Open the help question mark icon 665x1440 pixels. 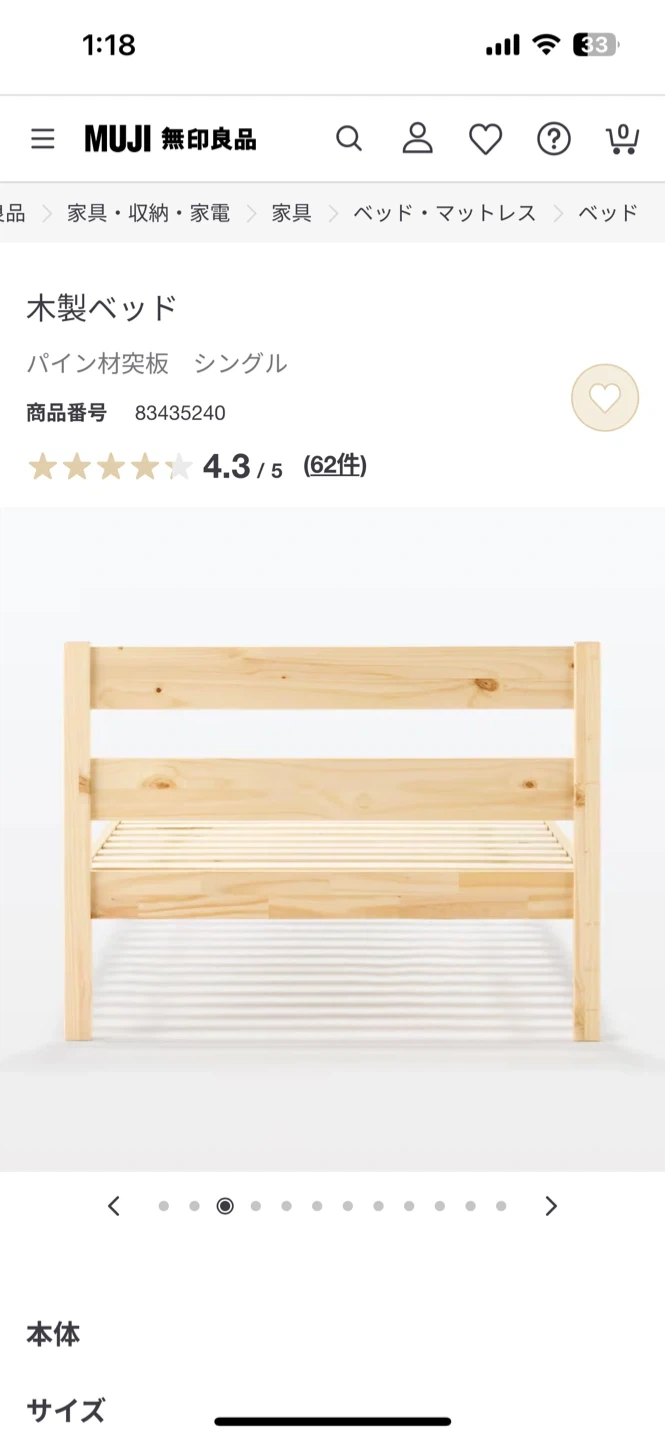[553, 139]
